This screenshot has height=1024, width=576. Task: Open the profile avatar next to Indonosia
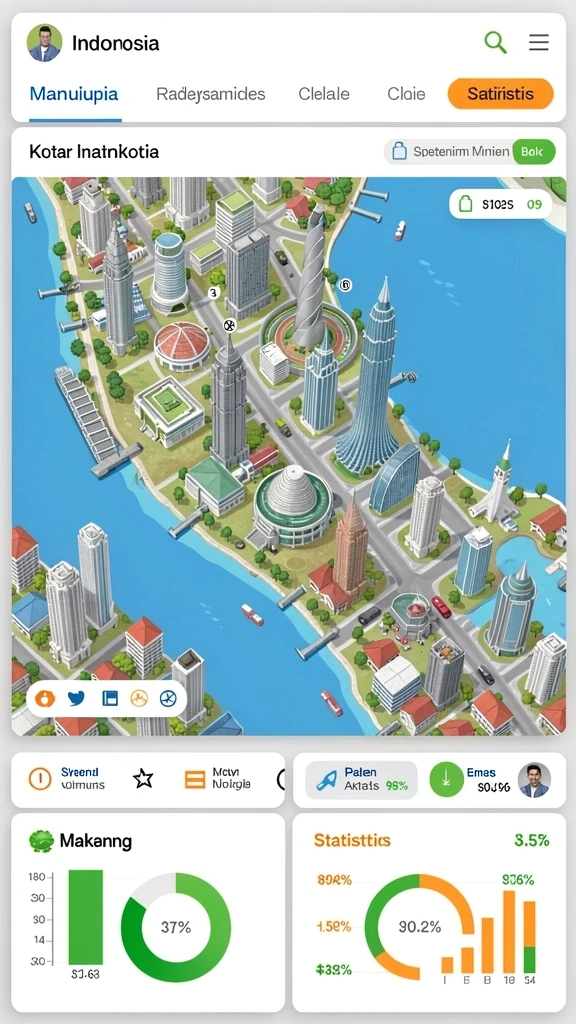[x=44, y=43]
